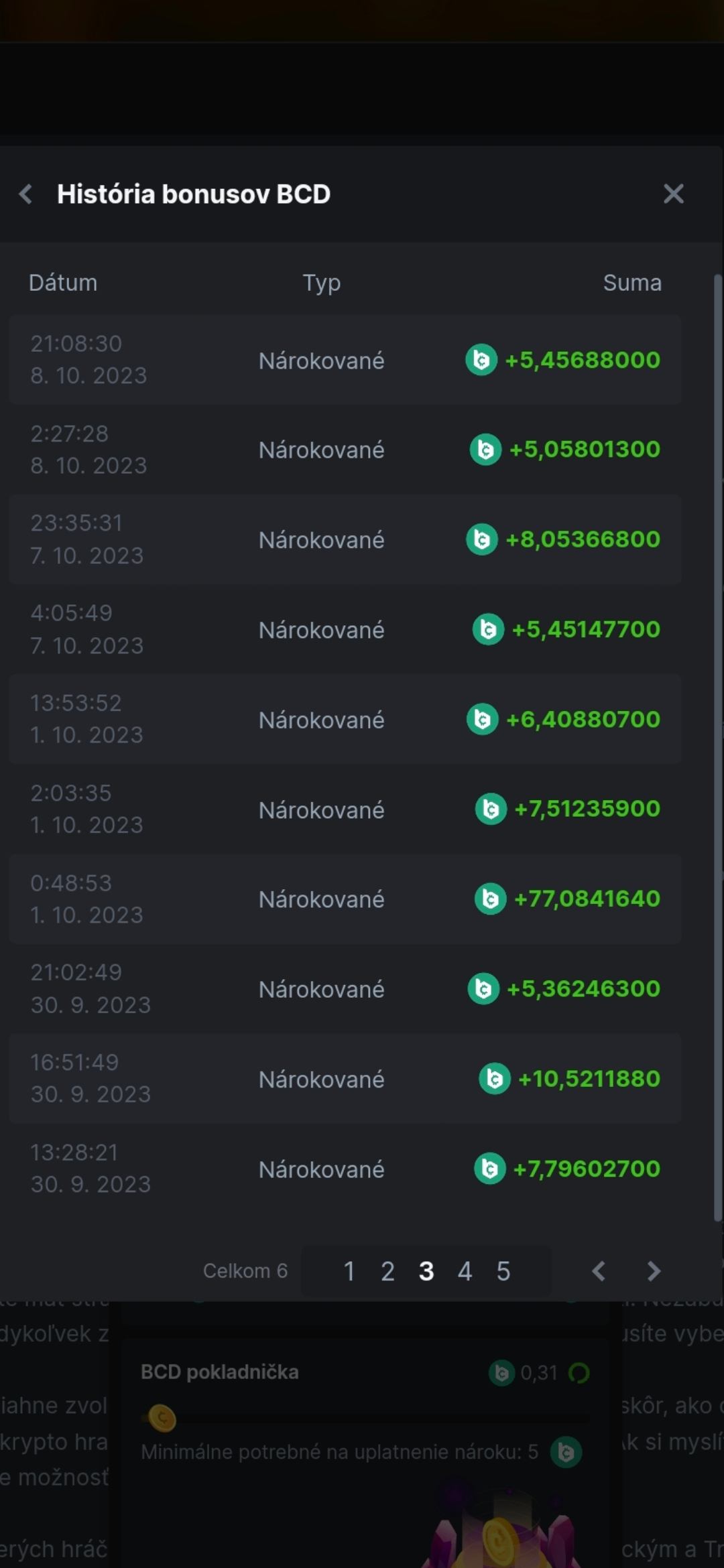
Task: Click BCD coin icon on +10,5211880 row
Action: click(493, 1078)
